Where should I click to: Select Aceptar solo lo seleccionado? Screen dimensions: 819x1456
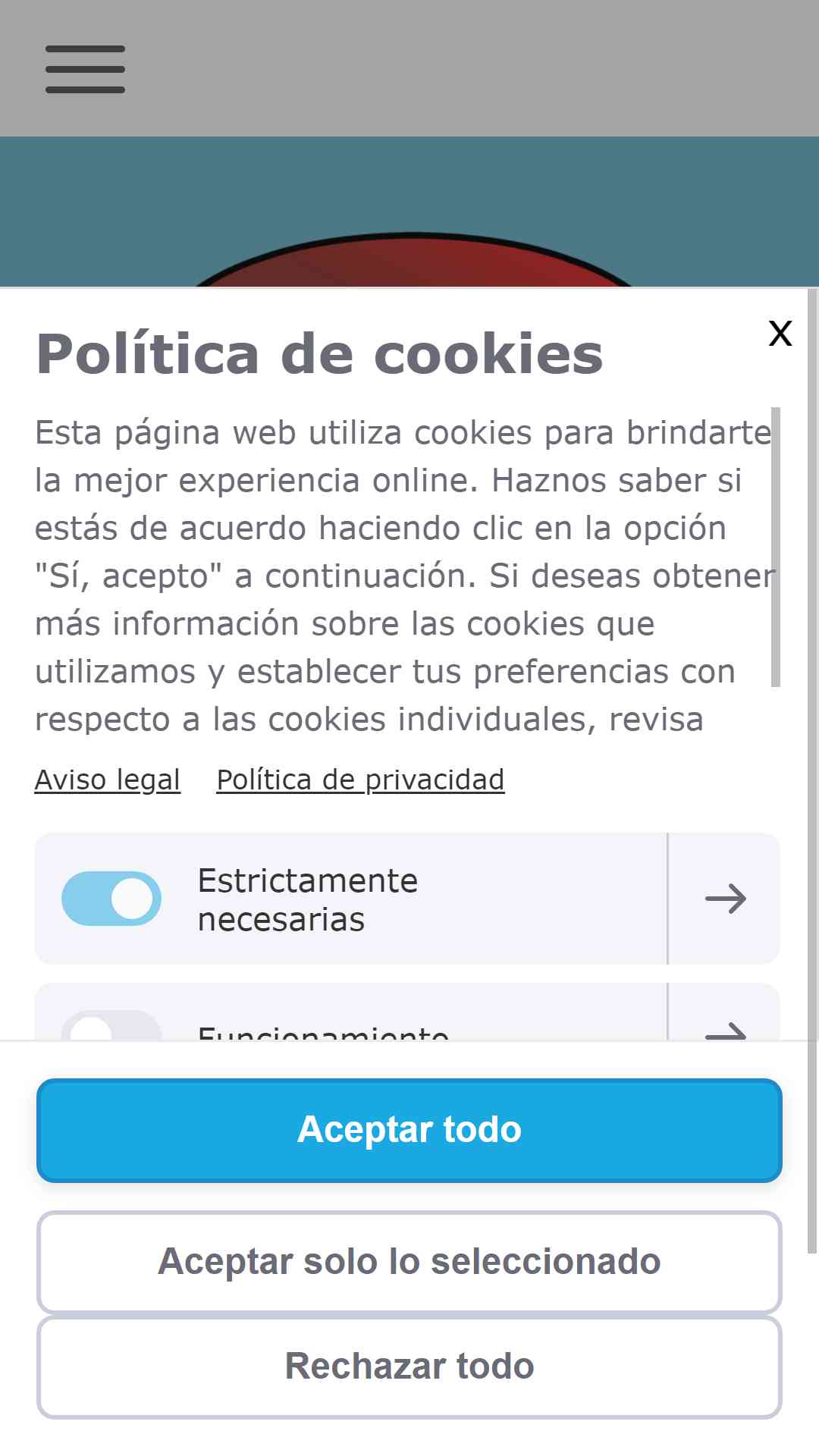click(x=409, y=1262)
